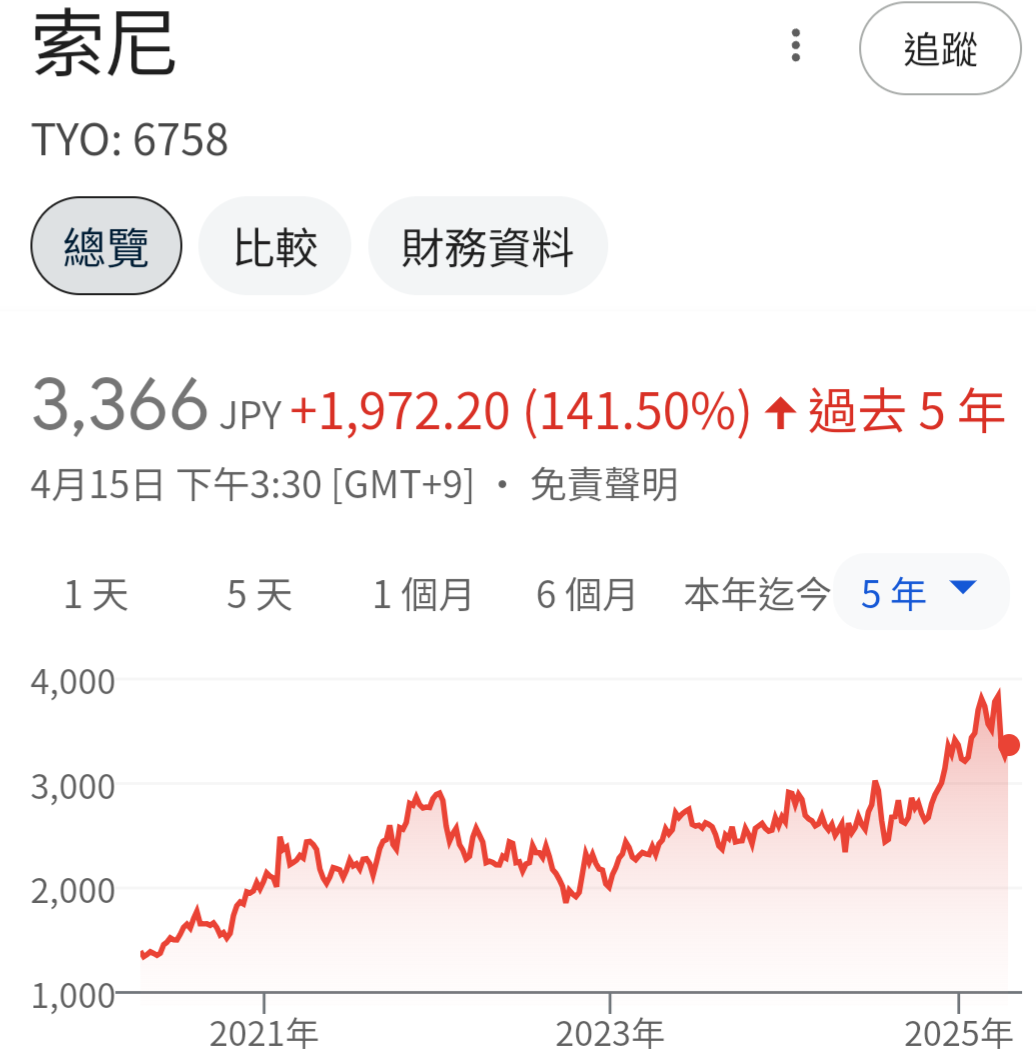
Task: Choose the 1 個月 chart range
Action: pos(422,595)
